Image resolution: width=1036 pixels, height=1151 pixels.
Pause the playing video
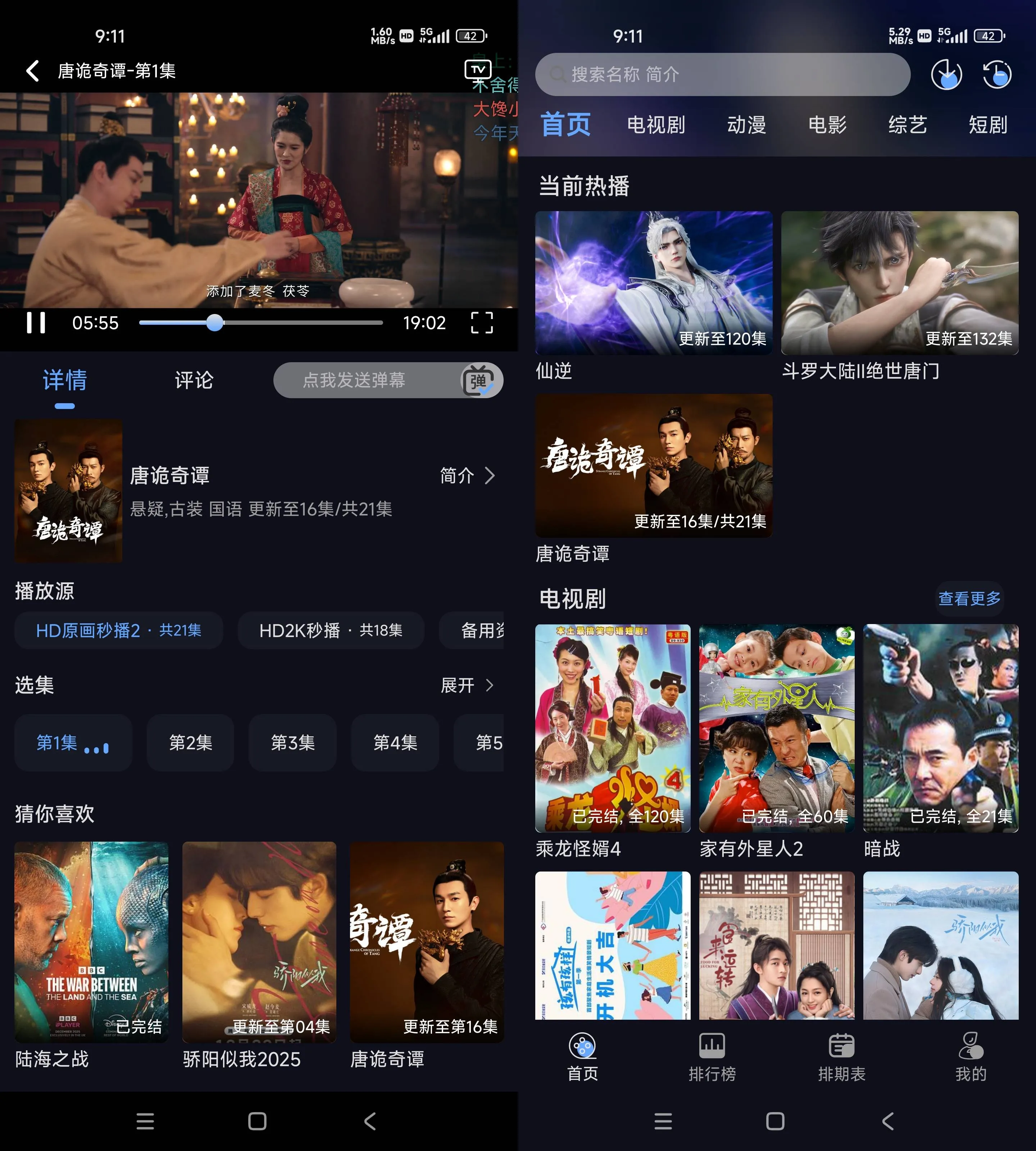tap(36, 323)
